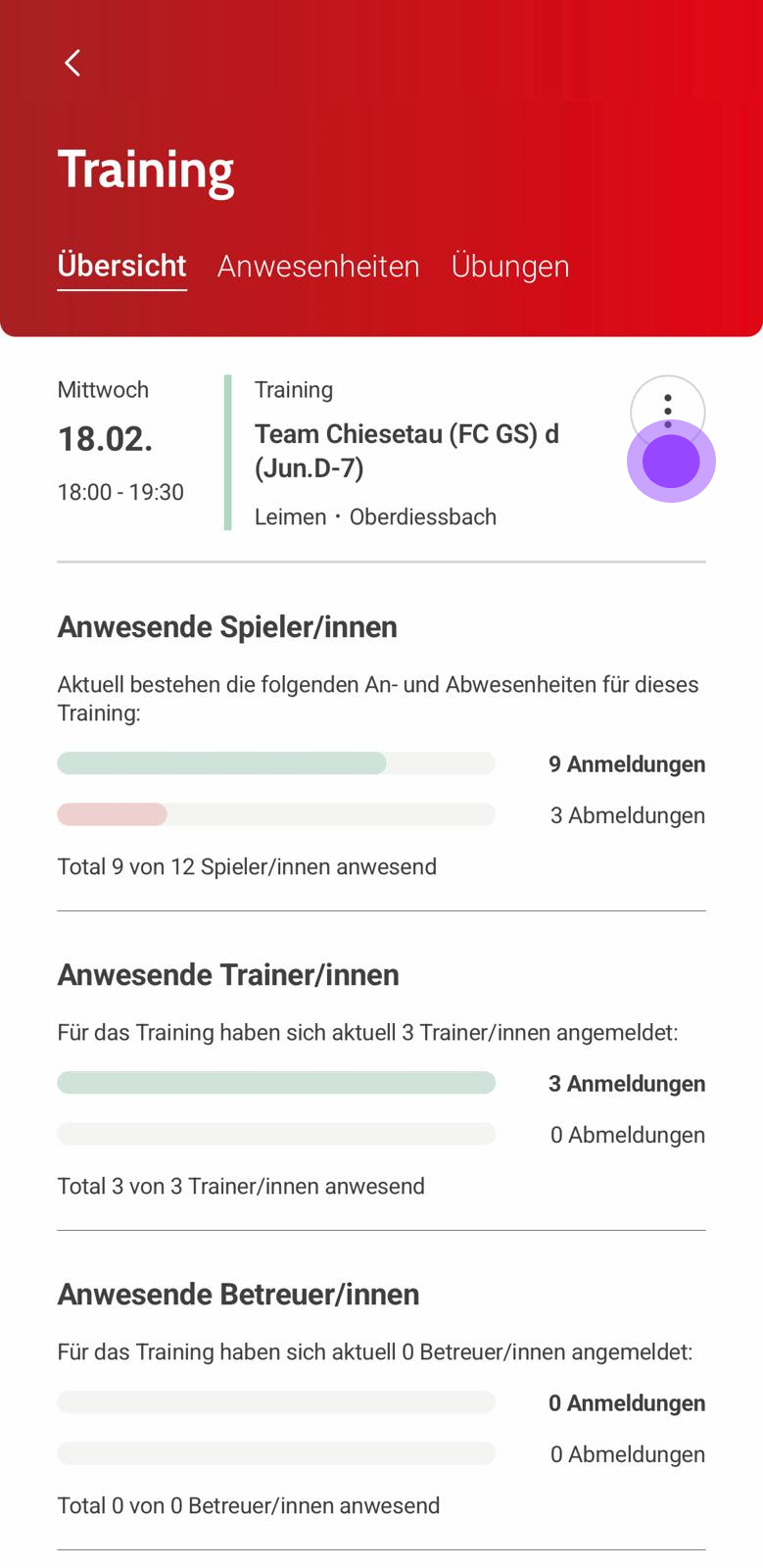Open the three-dot menu for this training
This screenshot has width=763, height=1568.
tap(668, 411)
